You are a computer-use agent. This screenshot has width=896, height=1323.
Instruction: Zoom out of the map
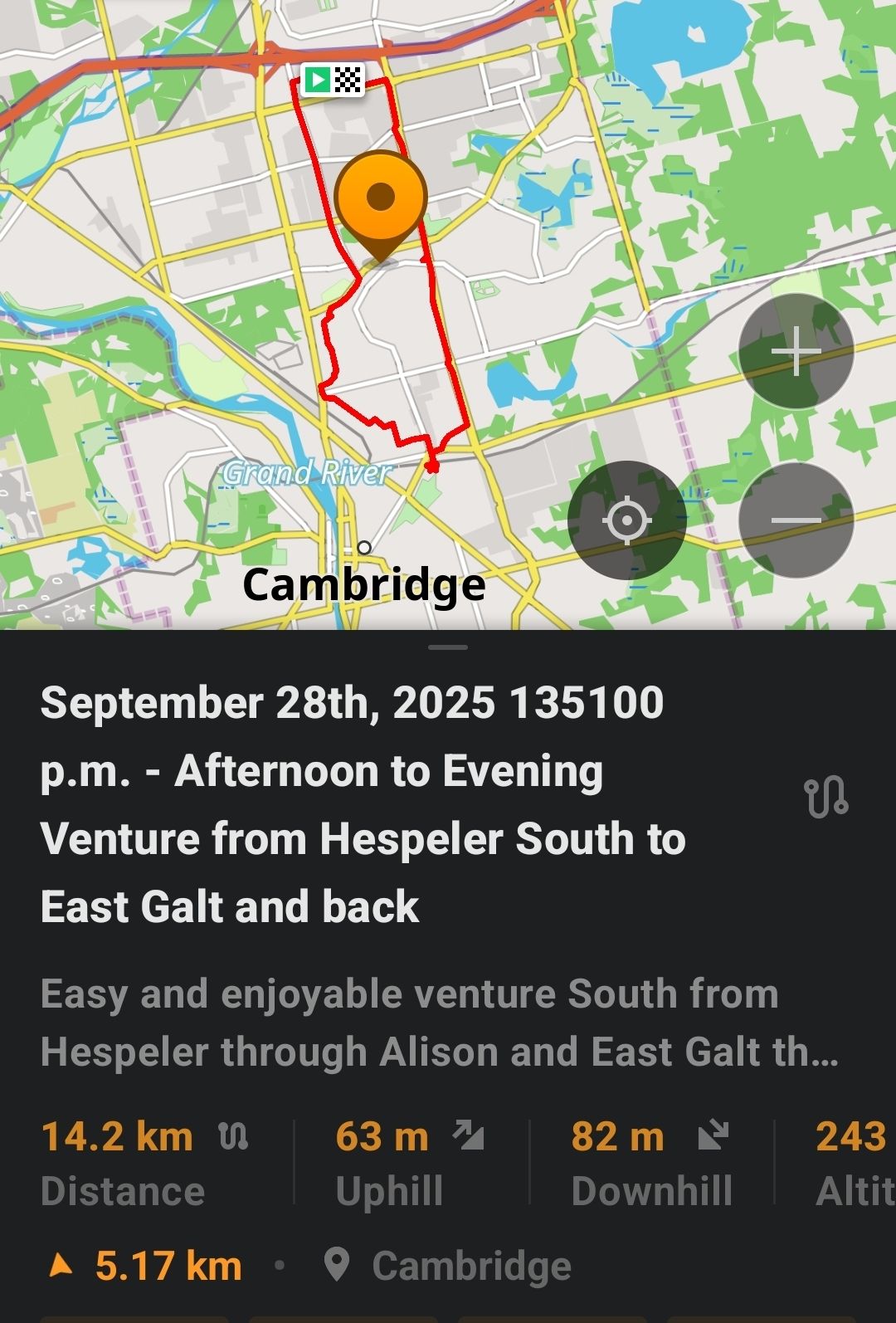tap(796, 520)
